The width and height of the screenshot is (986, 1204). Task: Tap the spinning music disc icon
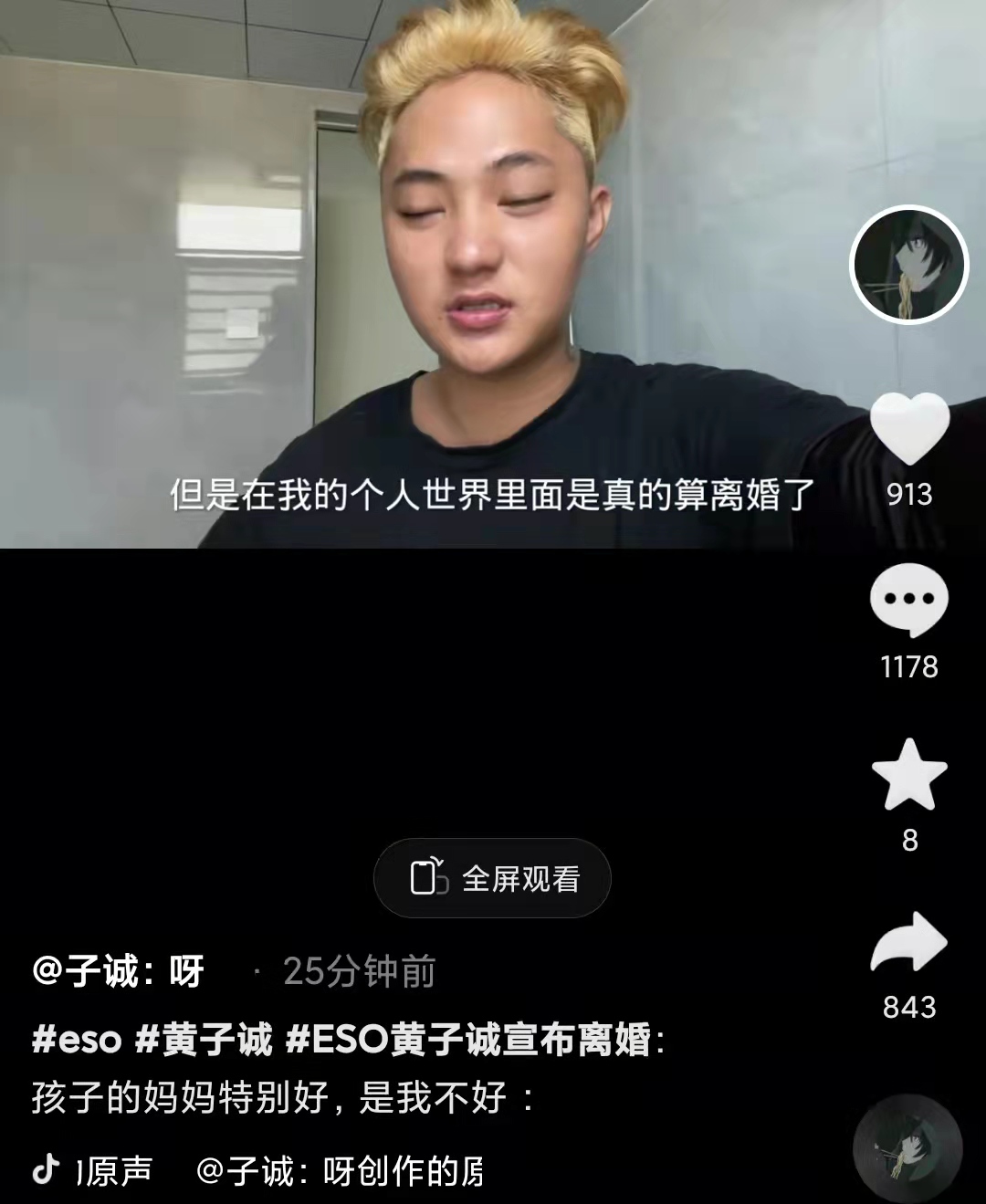[907, 1147]
